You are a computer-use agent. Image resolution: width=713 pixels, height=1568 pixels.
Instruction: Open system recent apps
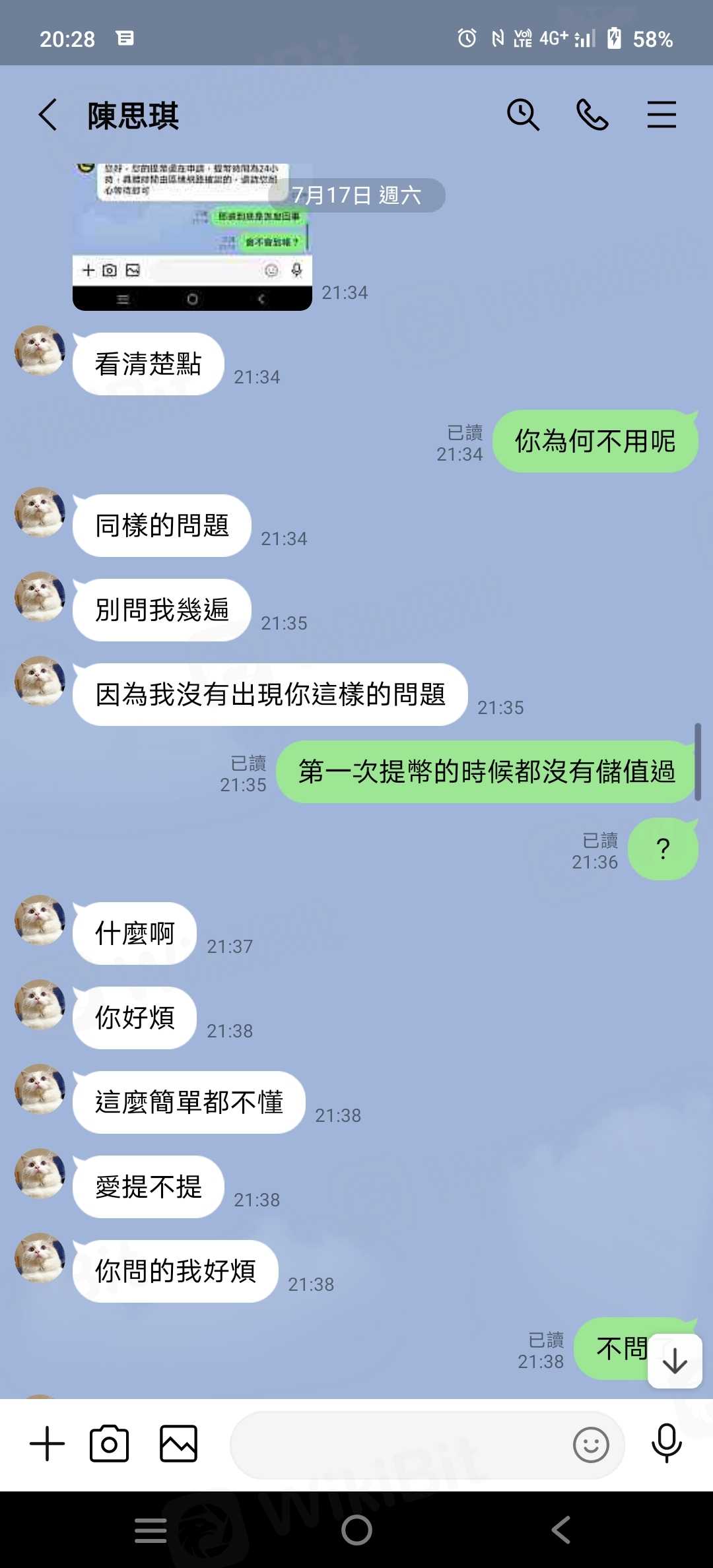pyautogui.click(x=151, y=1530)
